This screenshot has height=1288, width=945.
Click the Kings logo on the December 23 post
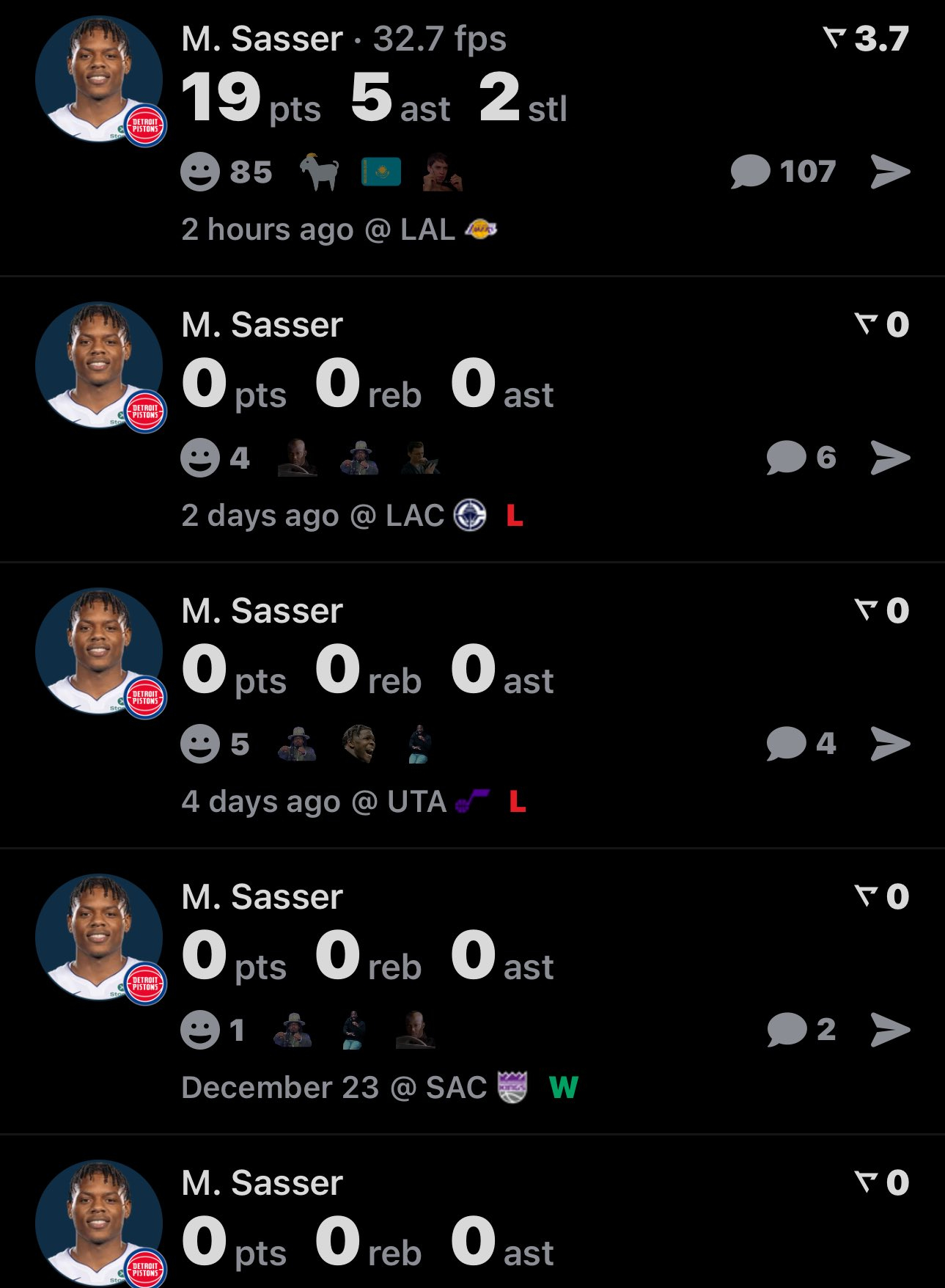click(513, 1088)
